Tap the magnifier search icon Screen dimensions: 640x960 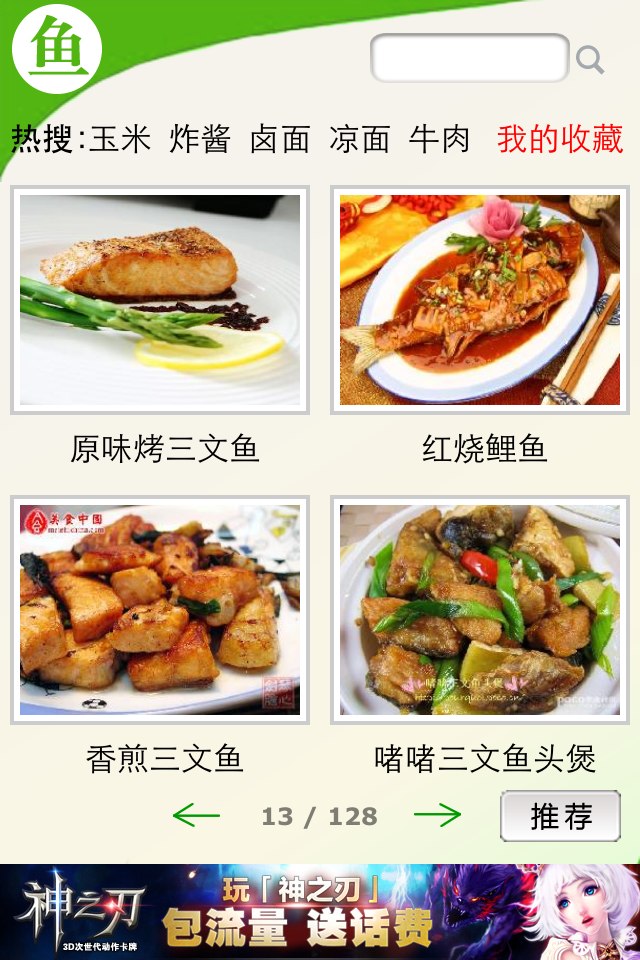coord(591,61)
